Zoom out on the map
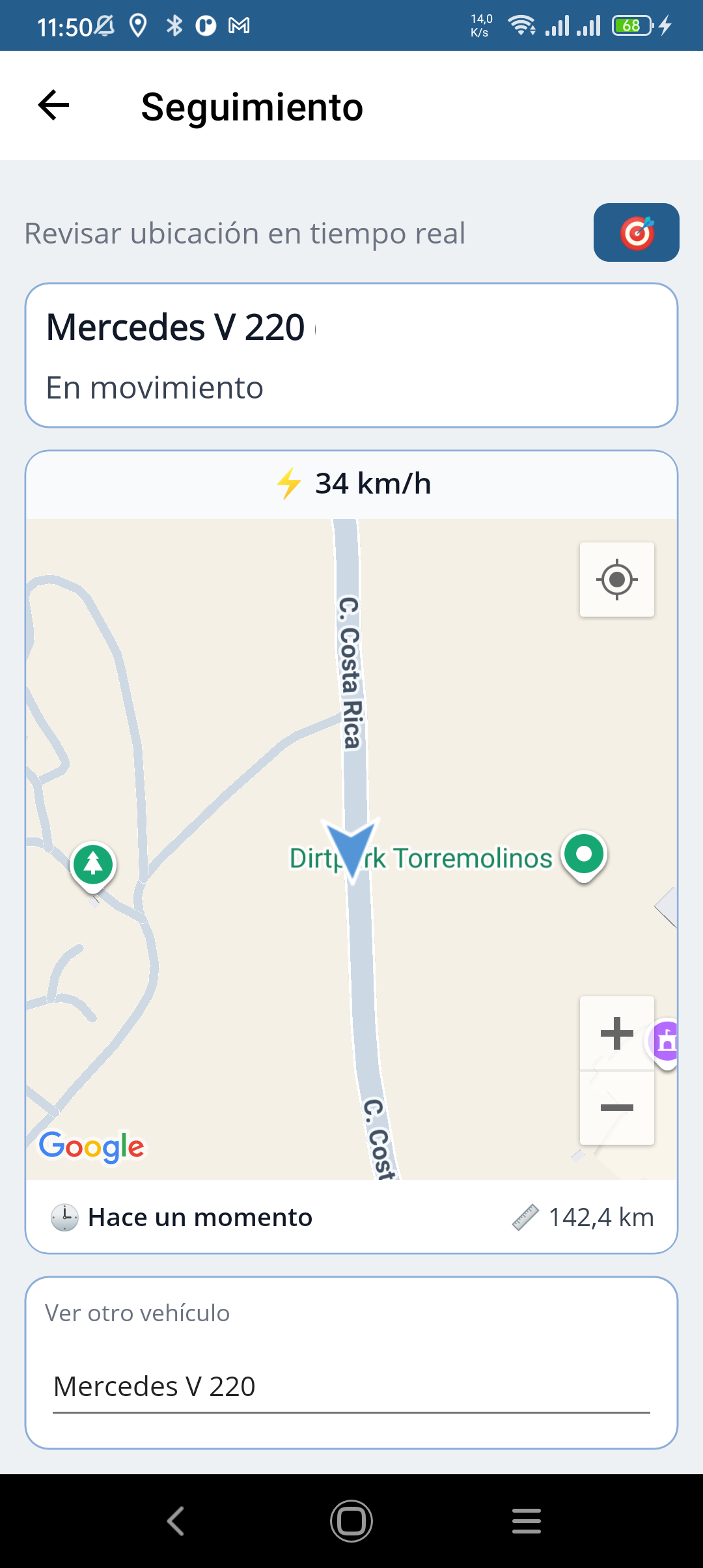 (616, 1108)
